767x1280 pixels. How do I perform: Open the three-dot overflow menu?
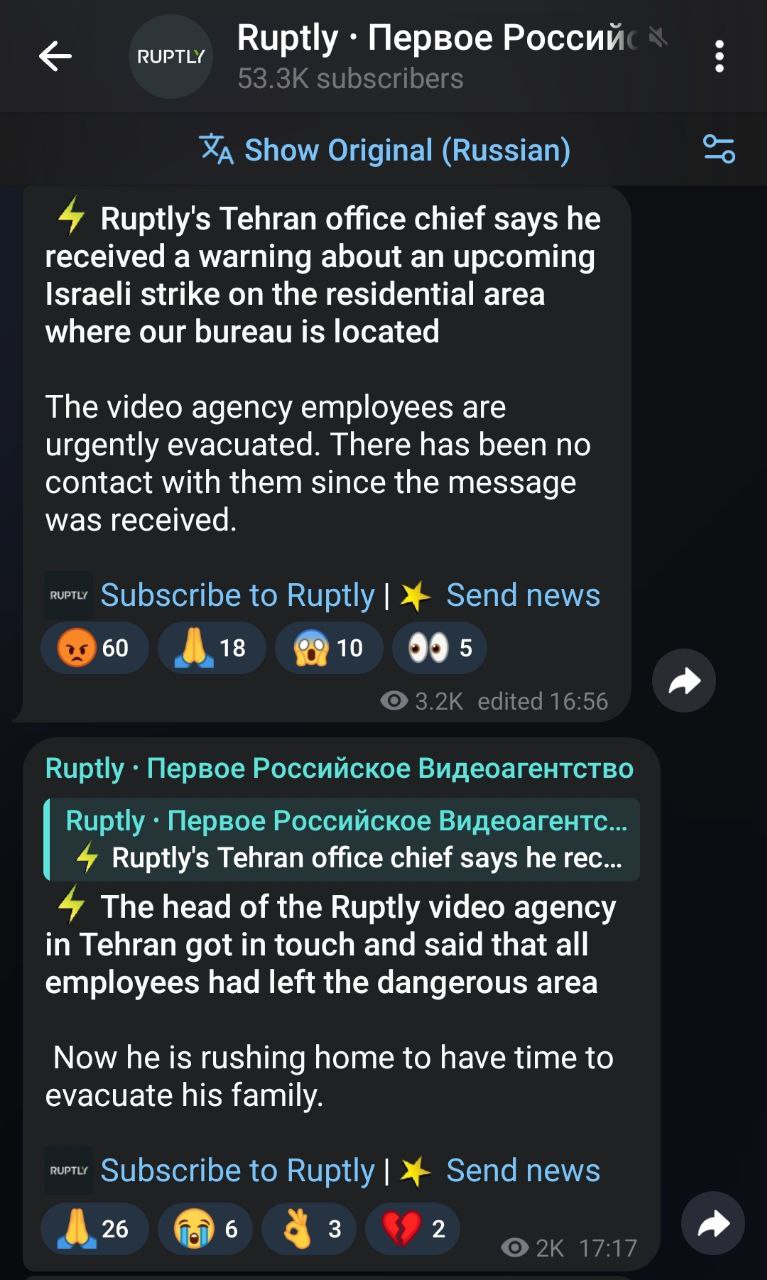coord(719,57)
